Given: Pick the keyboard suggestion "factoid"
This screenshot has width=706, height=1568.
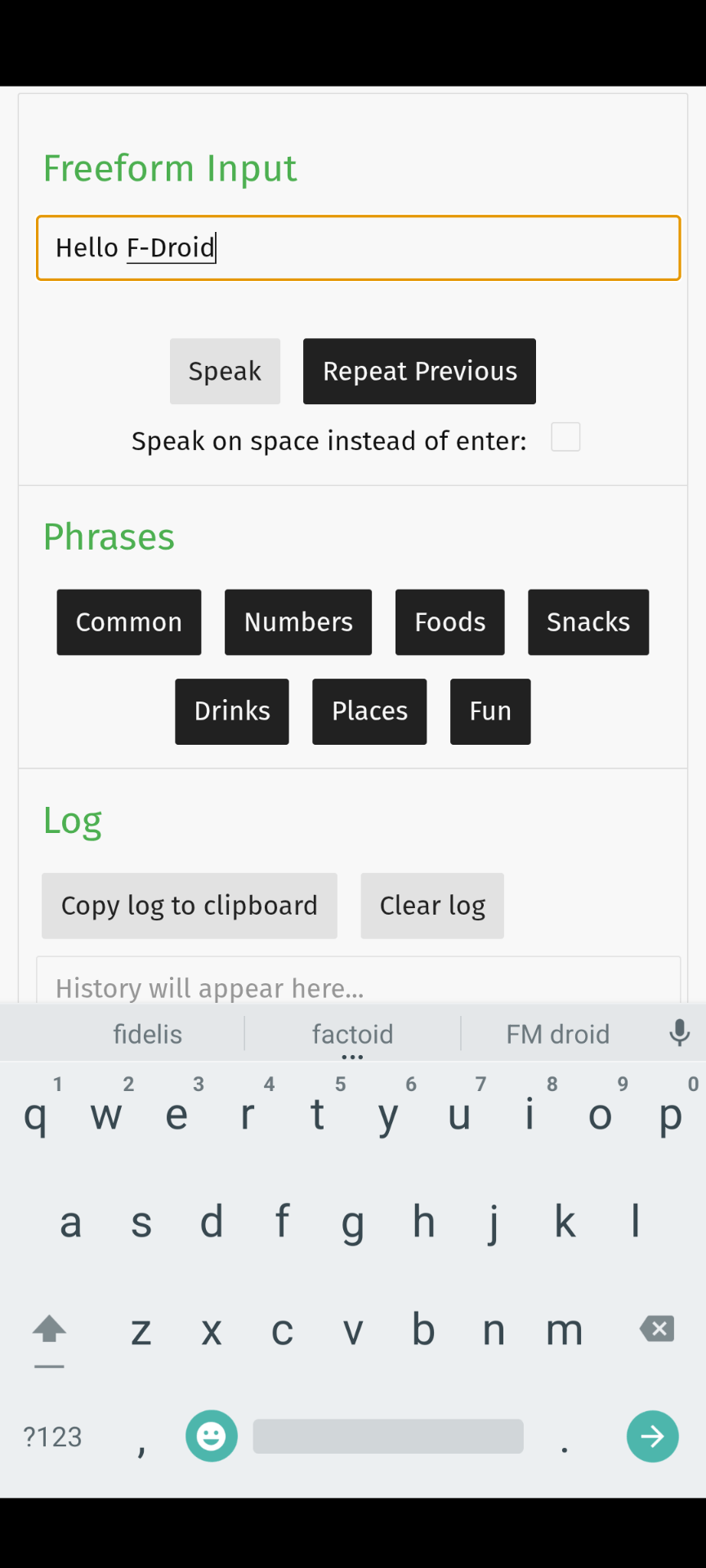Looking at the screenshot, I should (352, 1034).
